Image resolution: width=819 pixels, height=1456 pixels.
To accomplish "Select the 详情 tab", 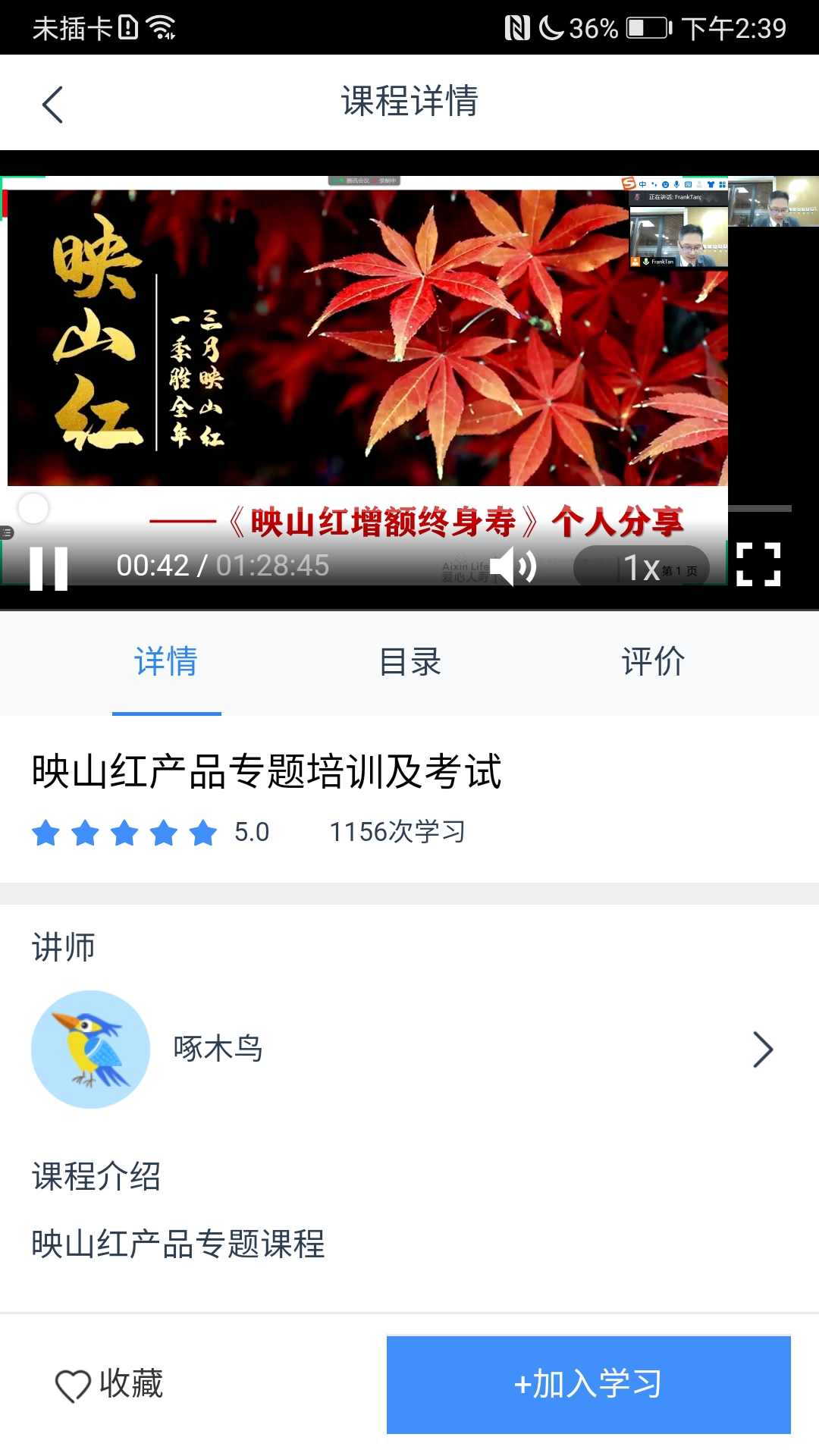I will tap(166, 662).
